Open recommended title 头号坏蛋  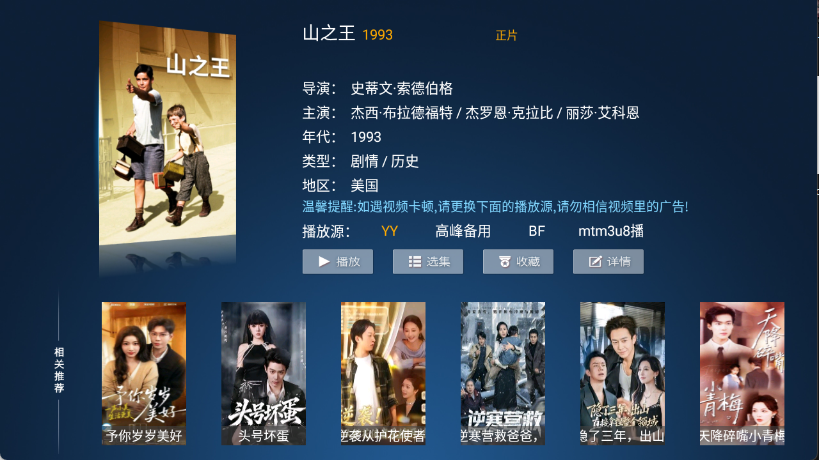pyautogui.click(x=263, y=373)
